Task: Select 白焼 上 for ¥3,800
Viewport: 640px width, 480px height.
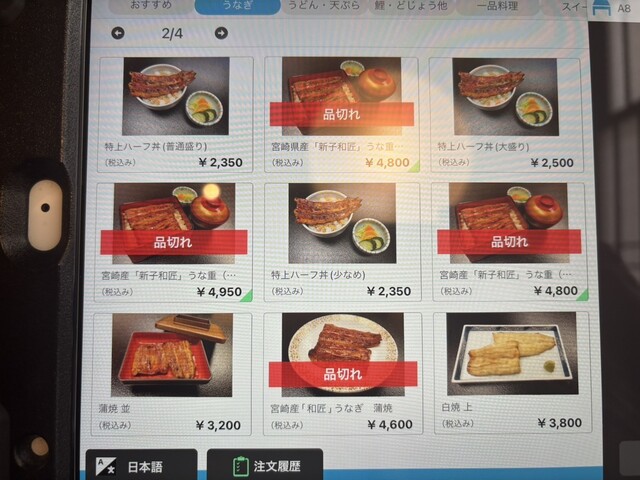Action: pos(510,372)
